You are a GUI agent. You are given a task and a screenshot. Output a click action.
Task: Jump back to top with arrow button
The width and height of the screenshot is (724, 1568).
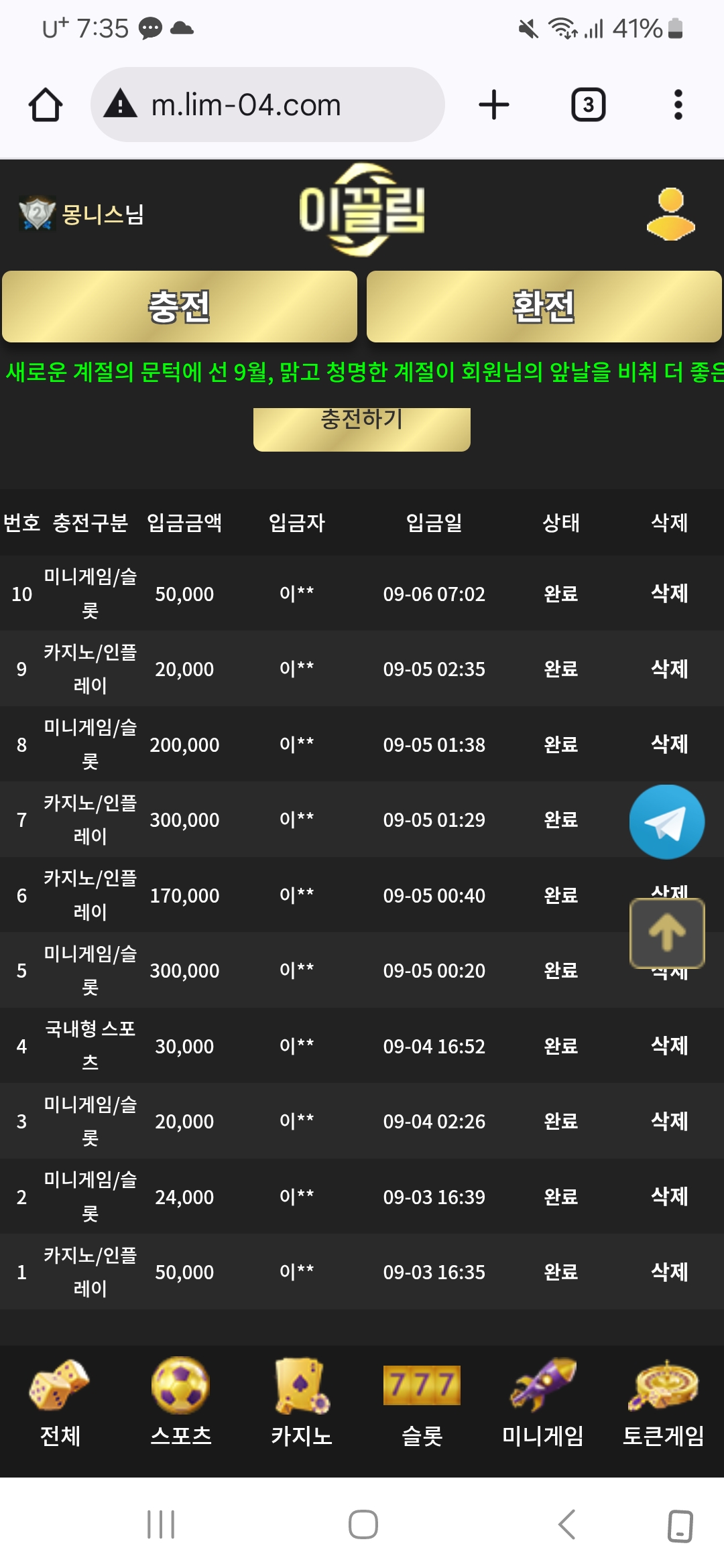click(666, 933)
